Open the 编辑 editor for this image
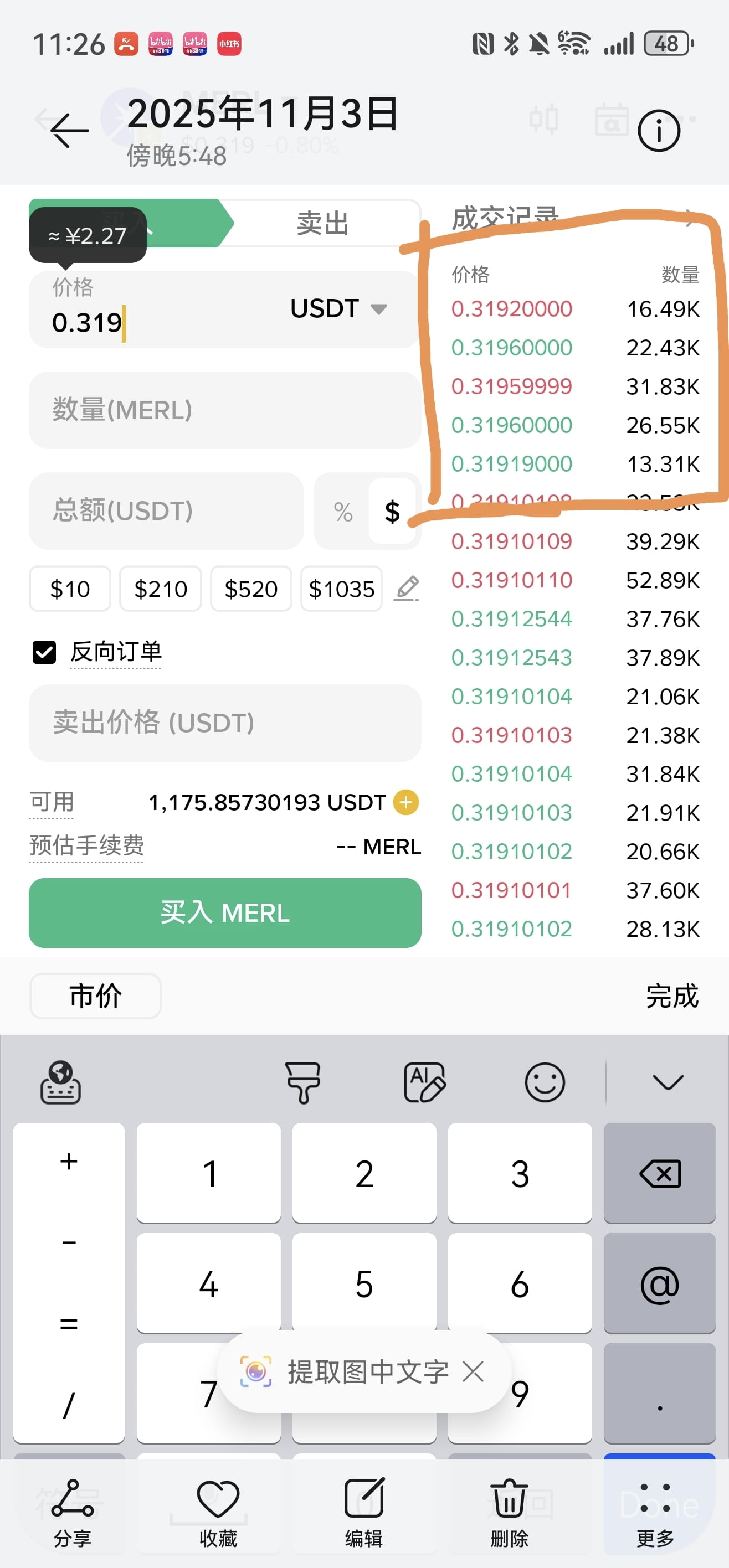Viewport: 729px width, 1568px height. pos(363,1512)
